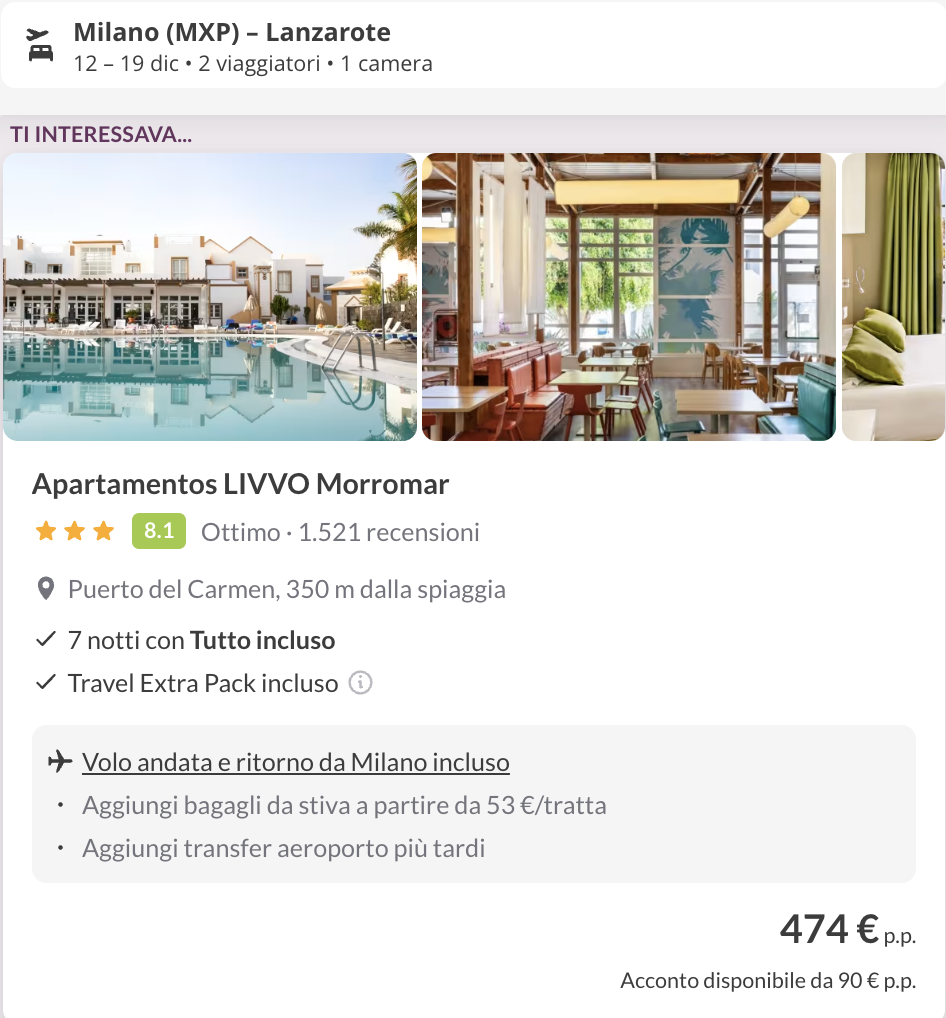
Task: Click the checkmark beside 7 notti
Action: click(45, 639)
